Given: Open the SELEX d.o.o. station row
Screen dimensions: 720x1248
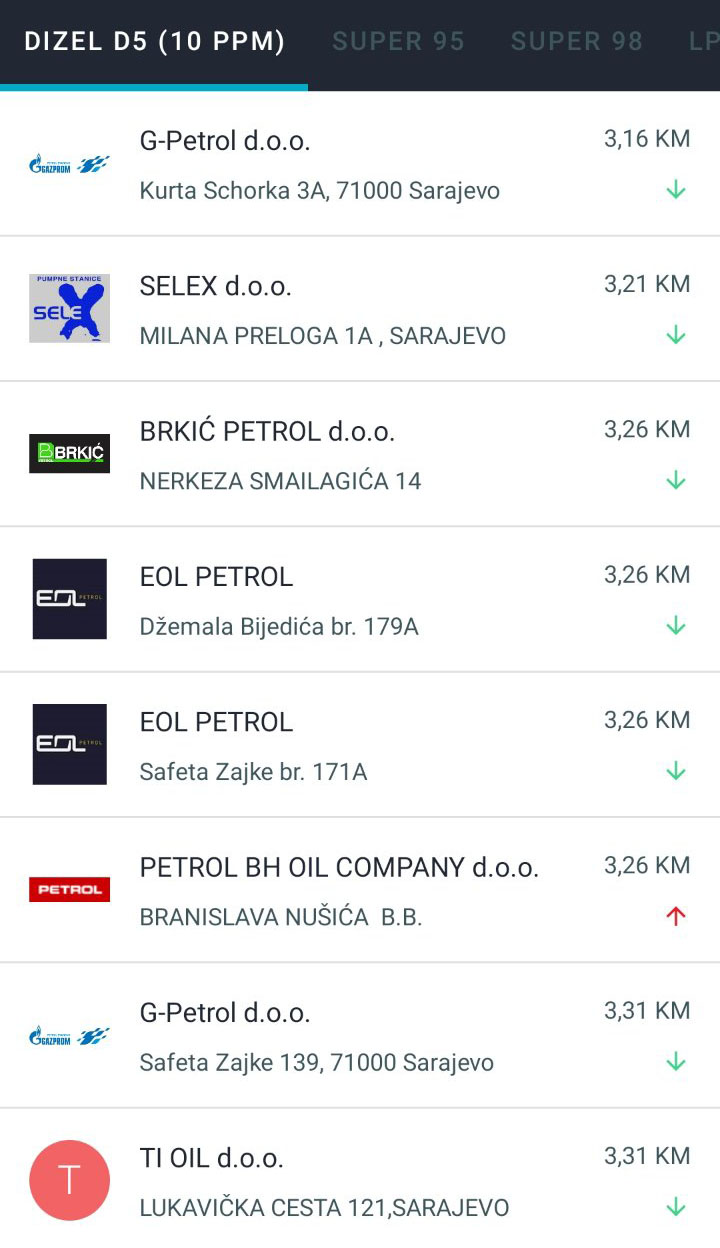Looking at the screenshot, I should pyautogui.click(x=360, y=309).
